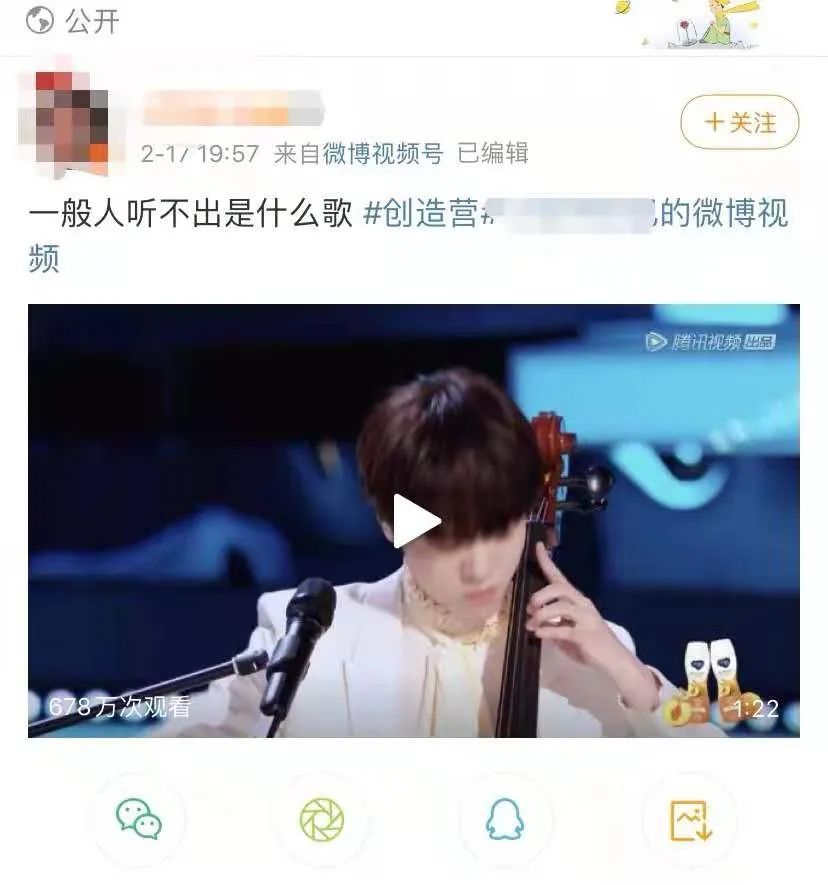Follow this user with the 关注 button
The height and width of the screenshot is (885, 828).
point(739,123)
